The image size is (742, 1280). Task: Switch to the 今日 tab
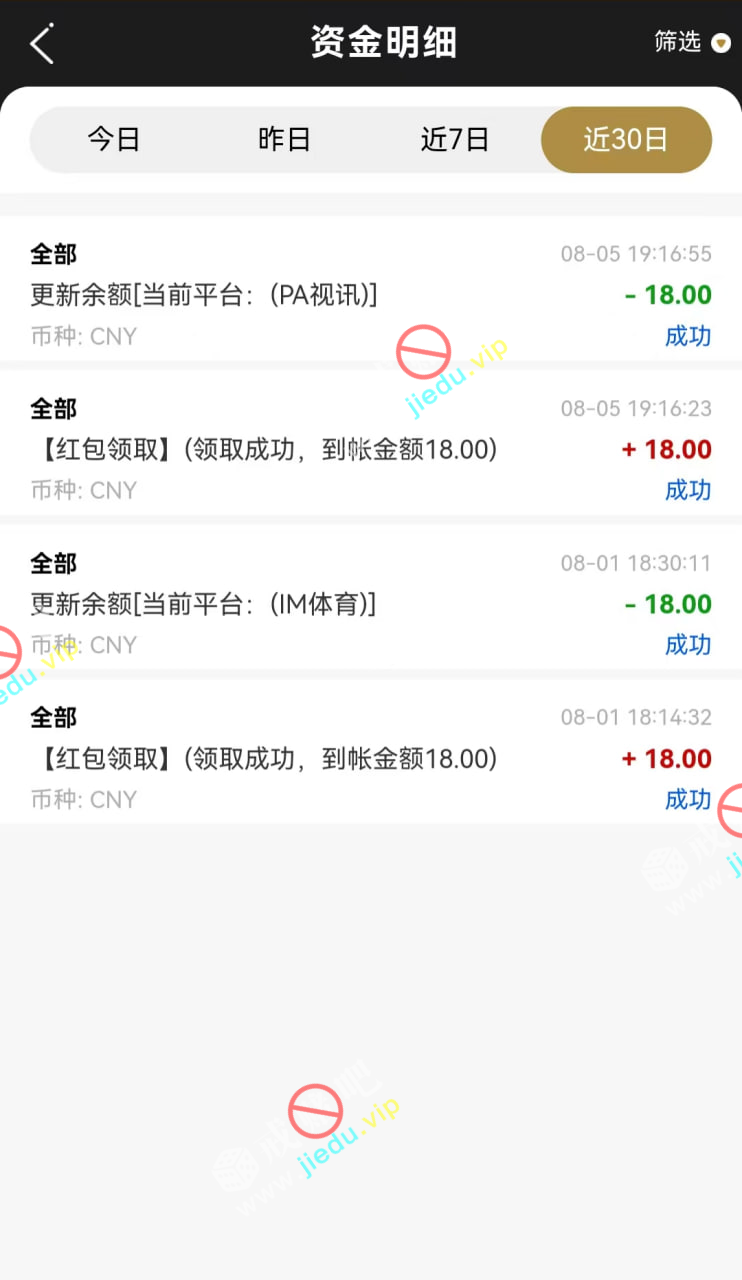pyautogui.click(x=114, y=140)
